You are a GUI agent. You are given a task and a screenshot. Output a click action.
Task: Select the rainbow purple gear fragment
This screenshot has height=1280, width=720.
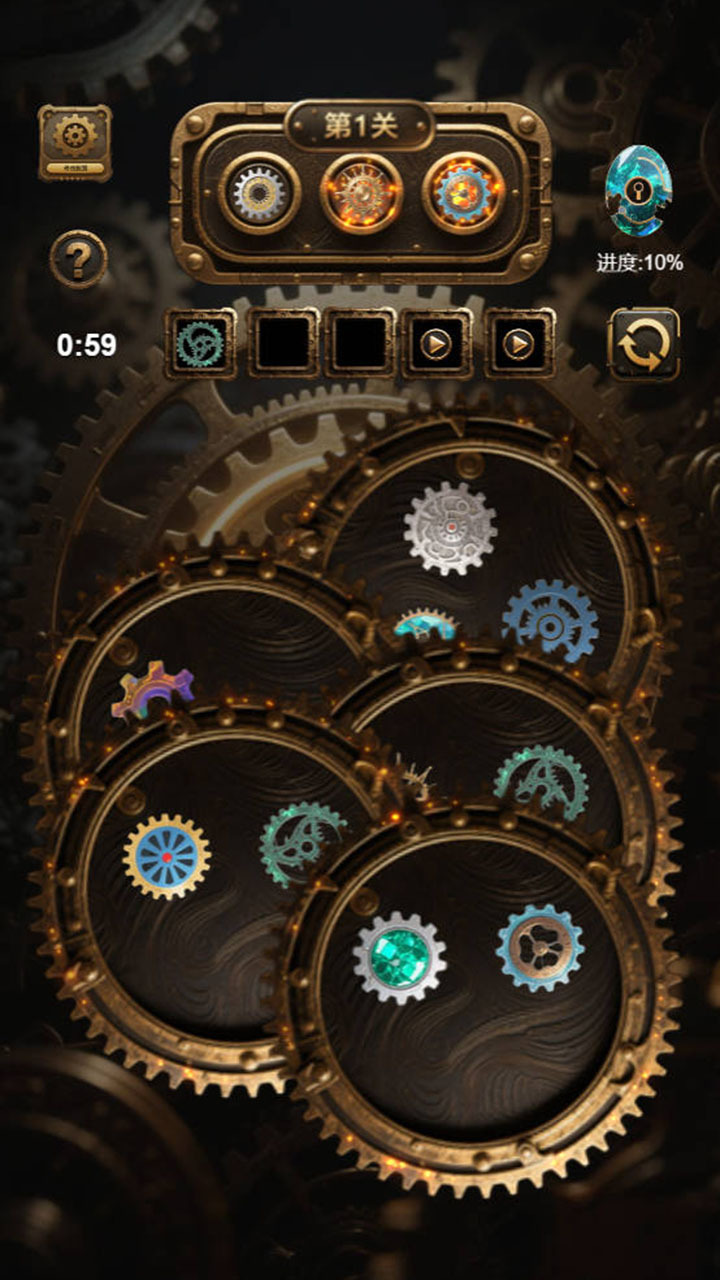[156, 688]
